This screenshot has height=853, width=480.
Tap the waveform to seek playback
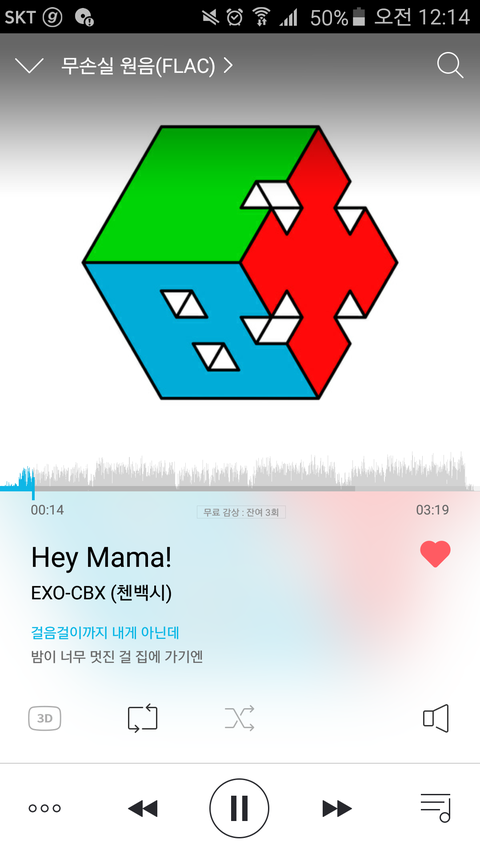coord(240,473)
